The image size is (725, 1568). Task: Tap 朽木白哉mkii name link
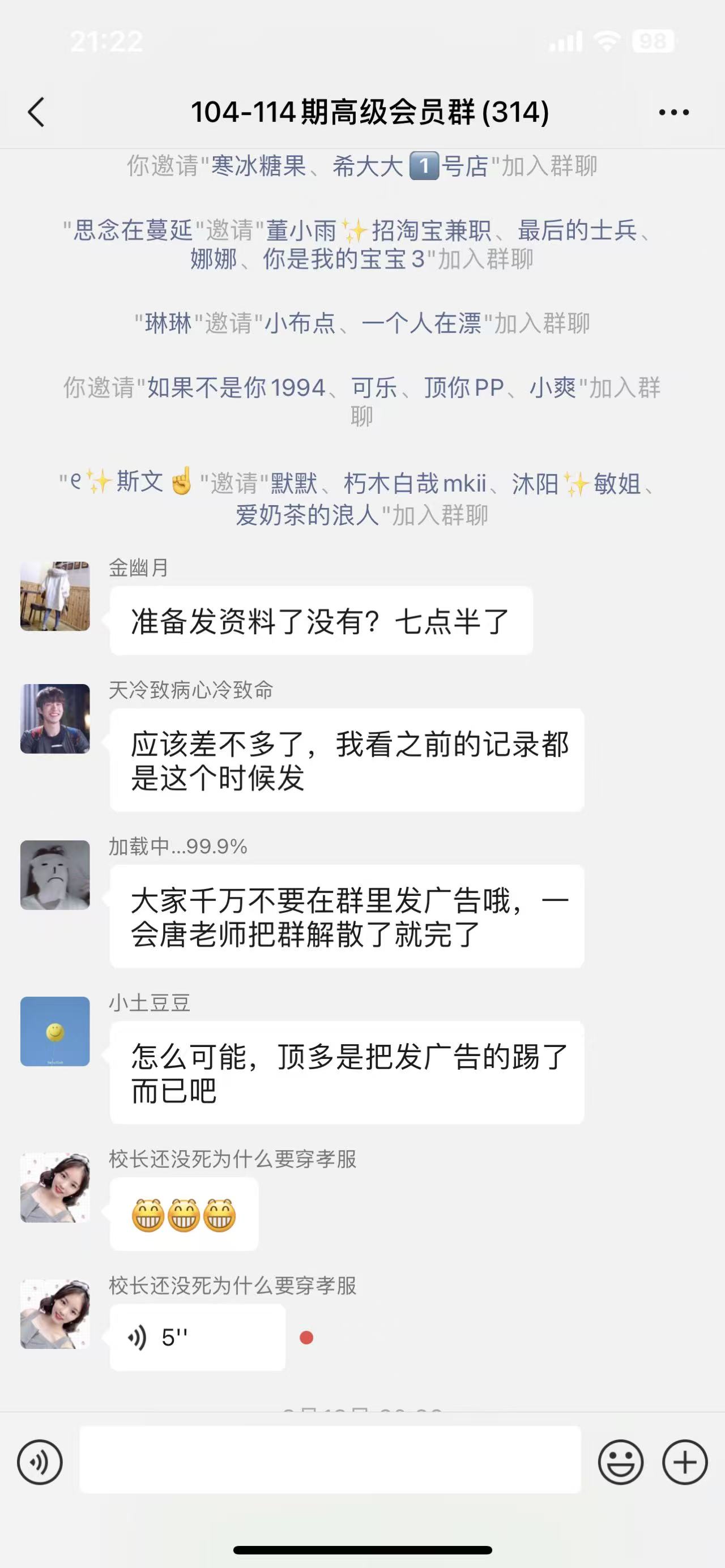[x=415, y=484]
